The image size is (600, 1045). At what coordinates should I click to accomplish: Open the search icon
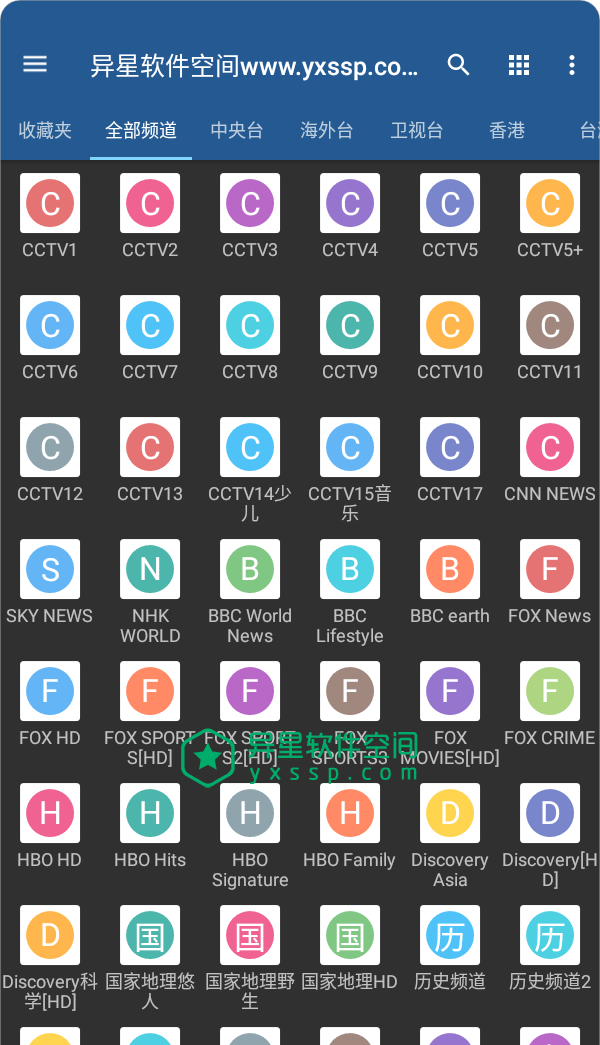pos(458,65)
